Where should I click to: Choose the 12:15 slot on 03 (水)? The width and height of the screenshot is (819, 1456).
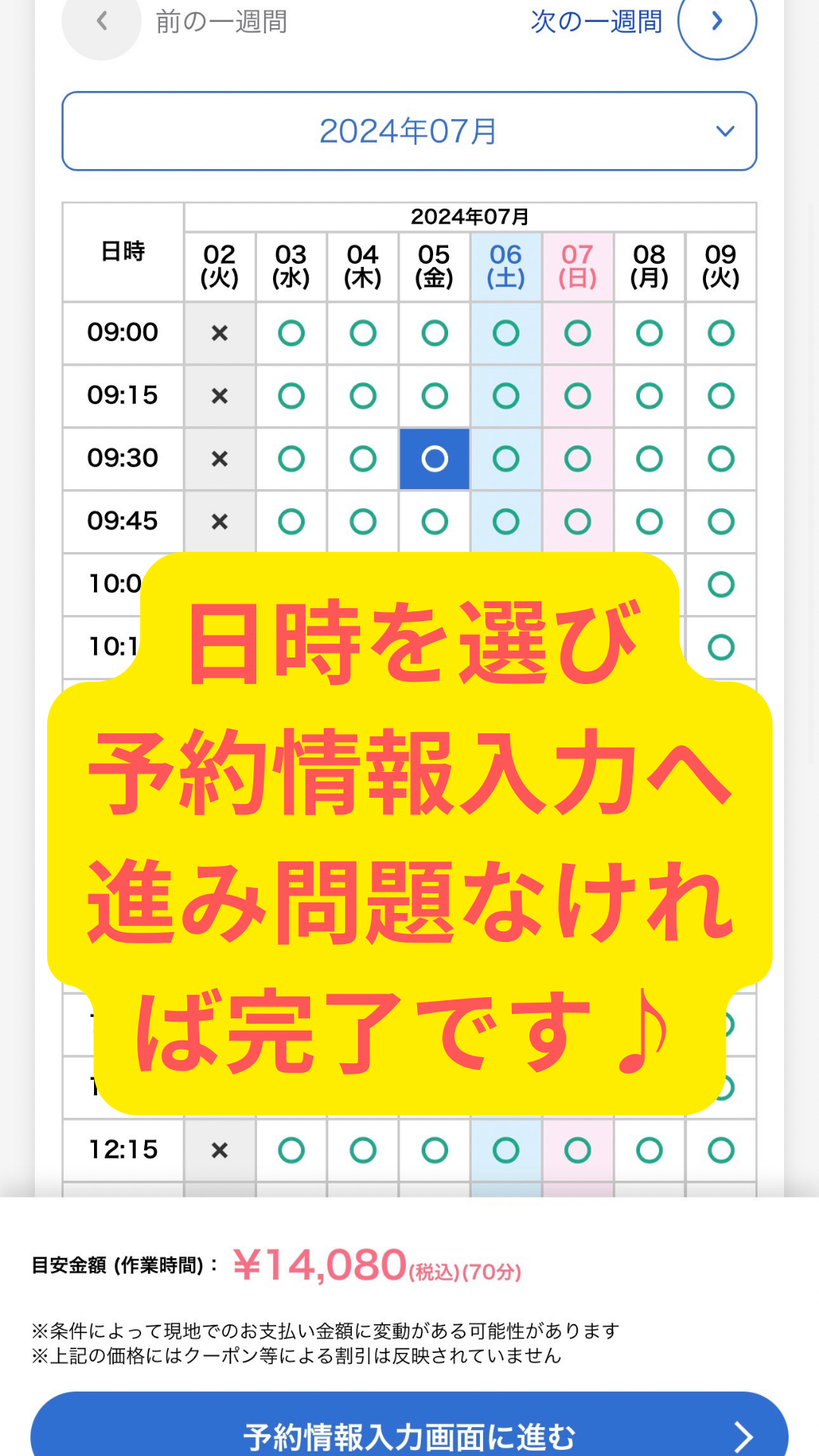pos(291,1150)
